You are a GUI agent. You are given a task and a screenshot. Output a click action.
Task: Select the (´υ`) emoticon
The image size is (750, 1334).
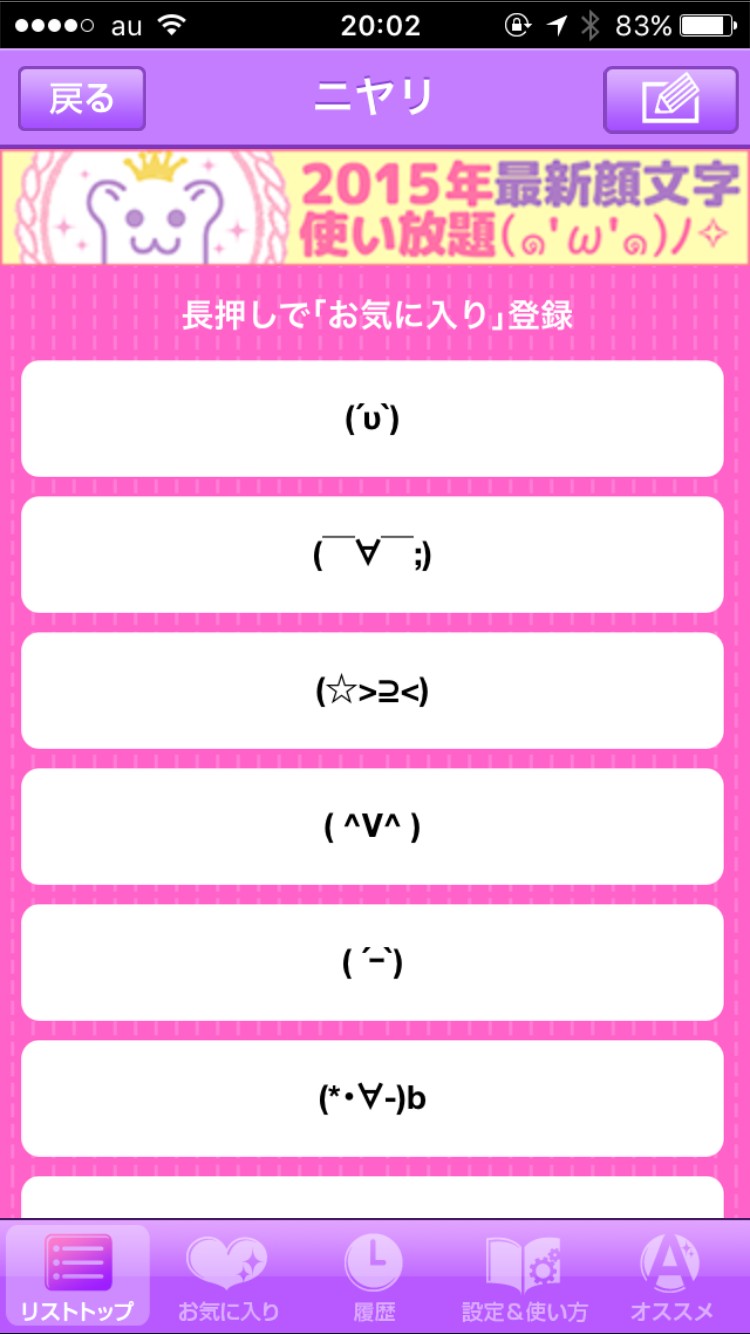[x=372, y=419]
